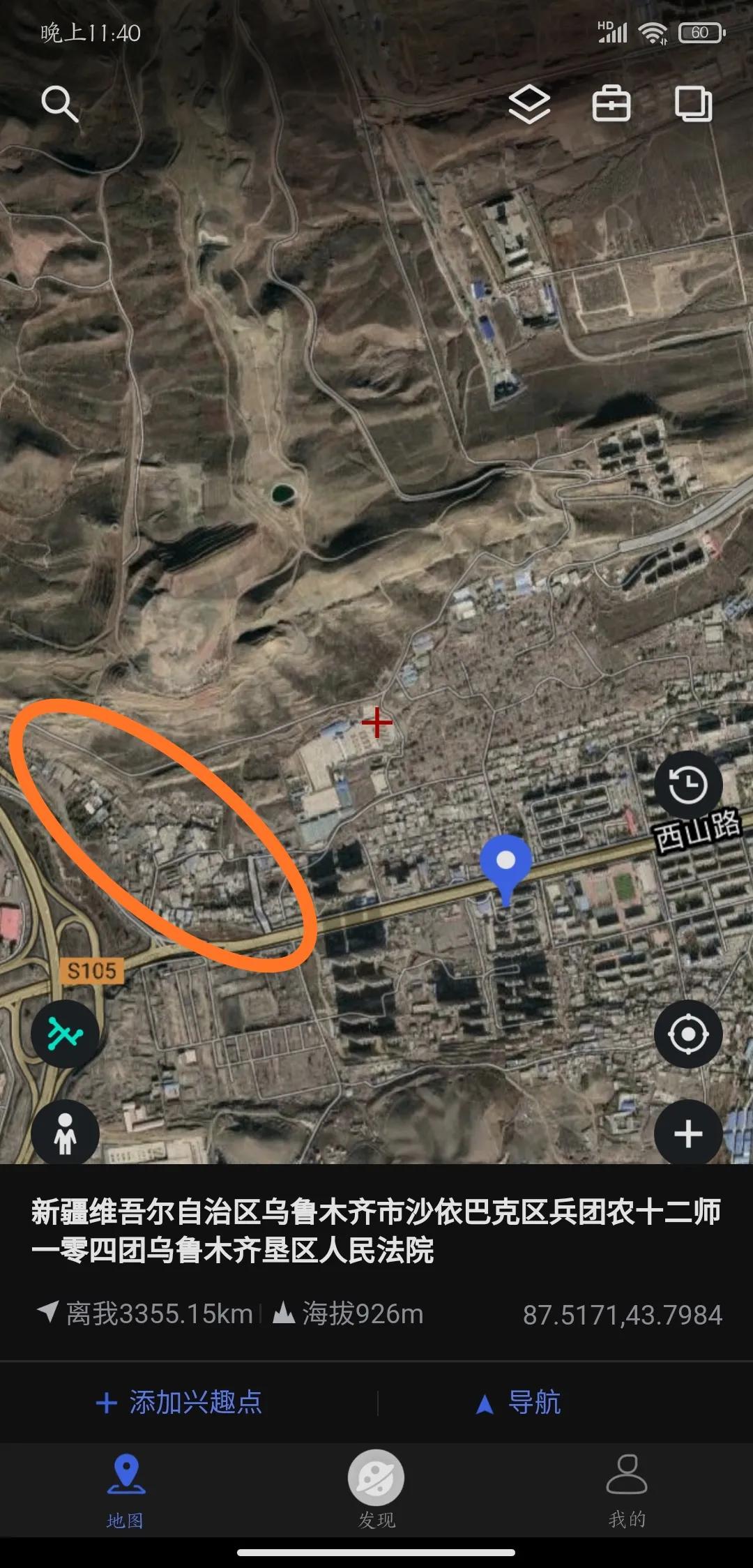Tap the round plus button
This screenshot has width=753, height=1568.
(687, 1133)
